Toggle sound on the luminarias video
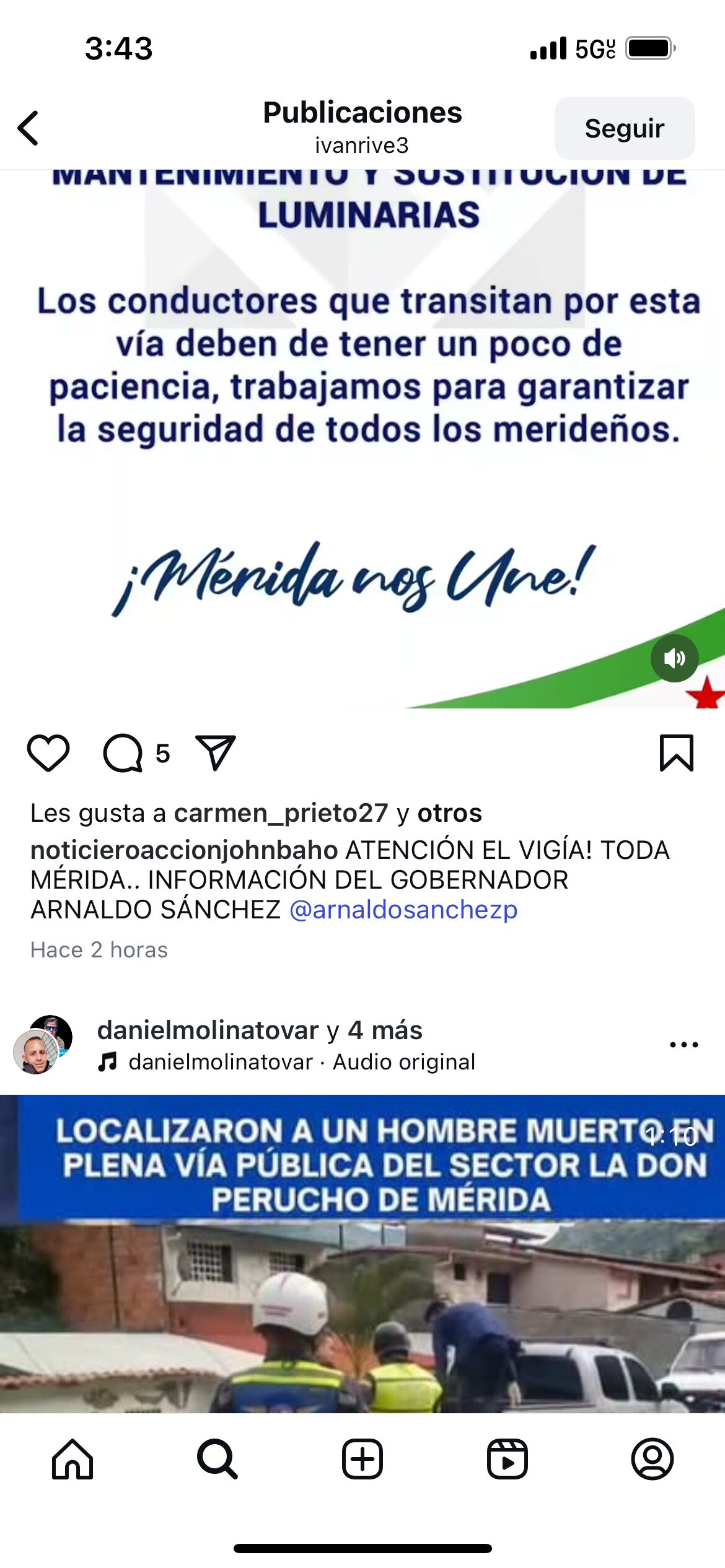The image size is (725, 1568). coord(674,658)
